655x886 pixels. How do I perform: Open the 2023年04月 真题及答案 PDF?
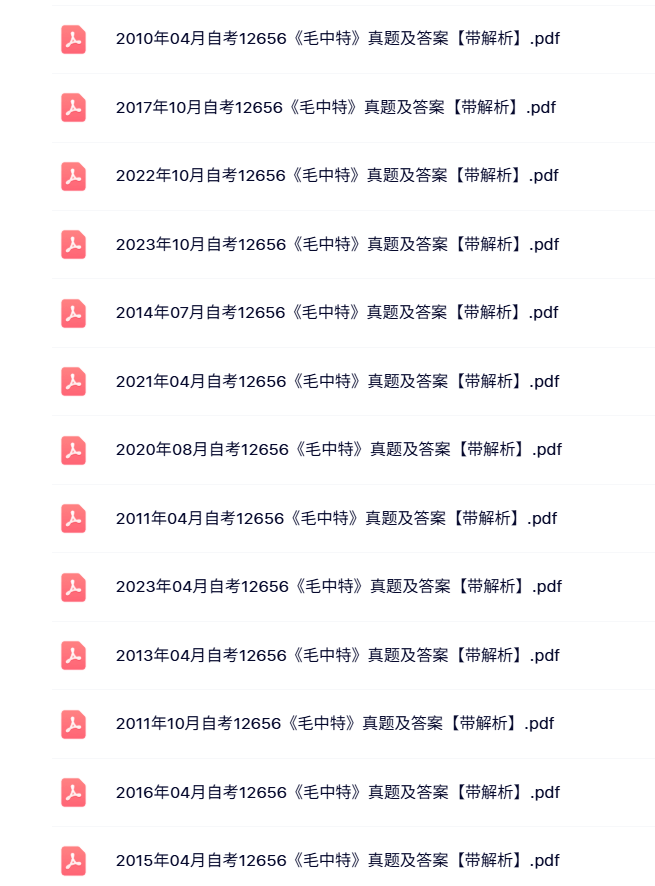click(x=338, y=587)
